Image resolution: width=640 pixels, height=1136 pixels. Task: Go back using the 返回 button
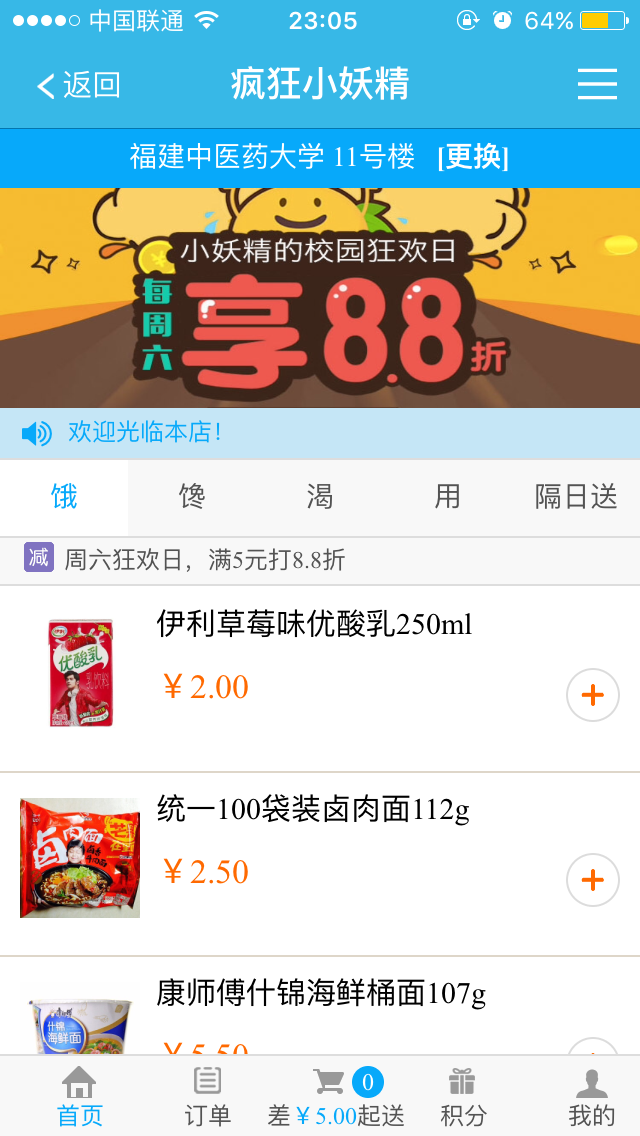coord(78,86)
